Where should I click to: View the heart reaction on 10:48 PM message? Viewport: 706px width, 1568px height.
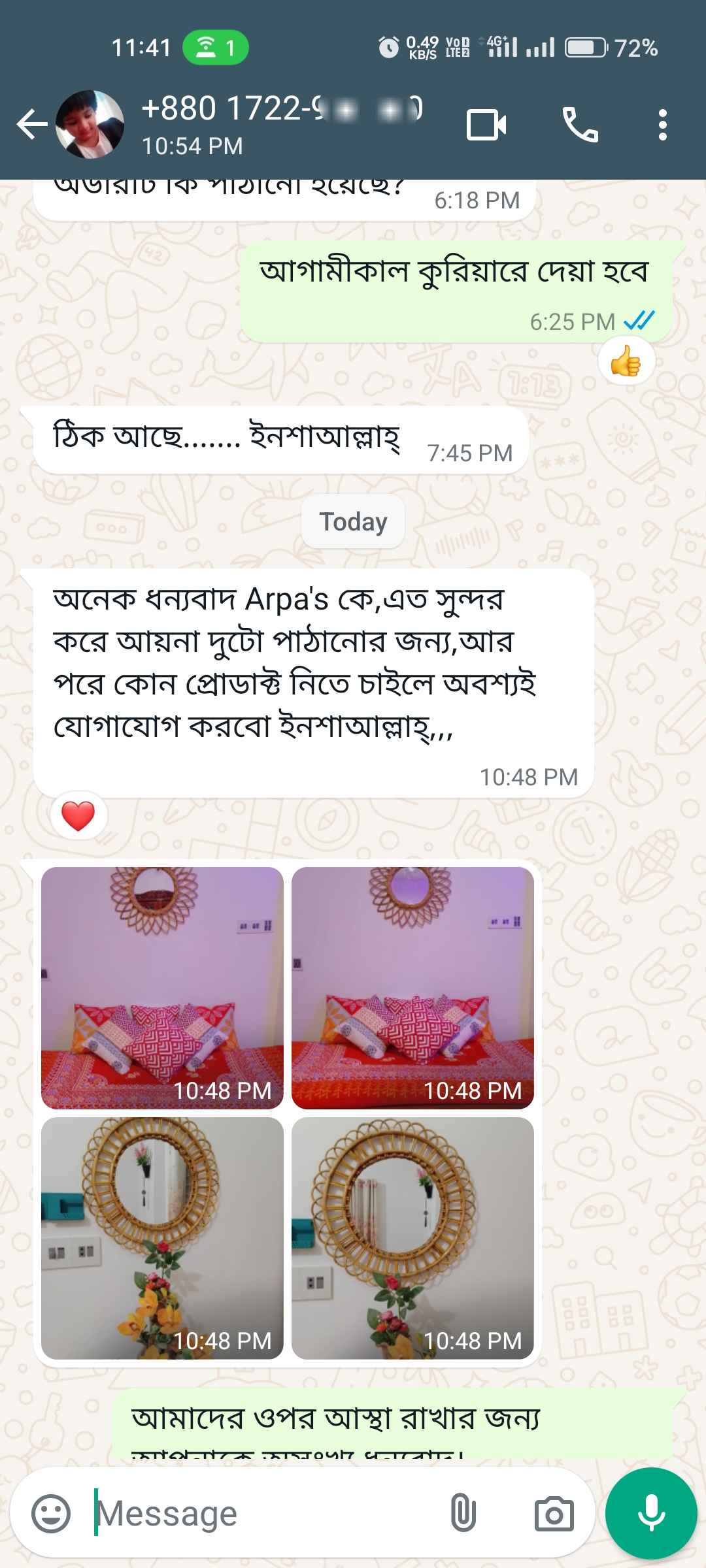78,815
